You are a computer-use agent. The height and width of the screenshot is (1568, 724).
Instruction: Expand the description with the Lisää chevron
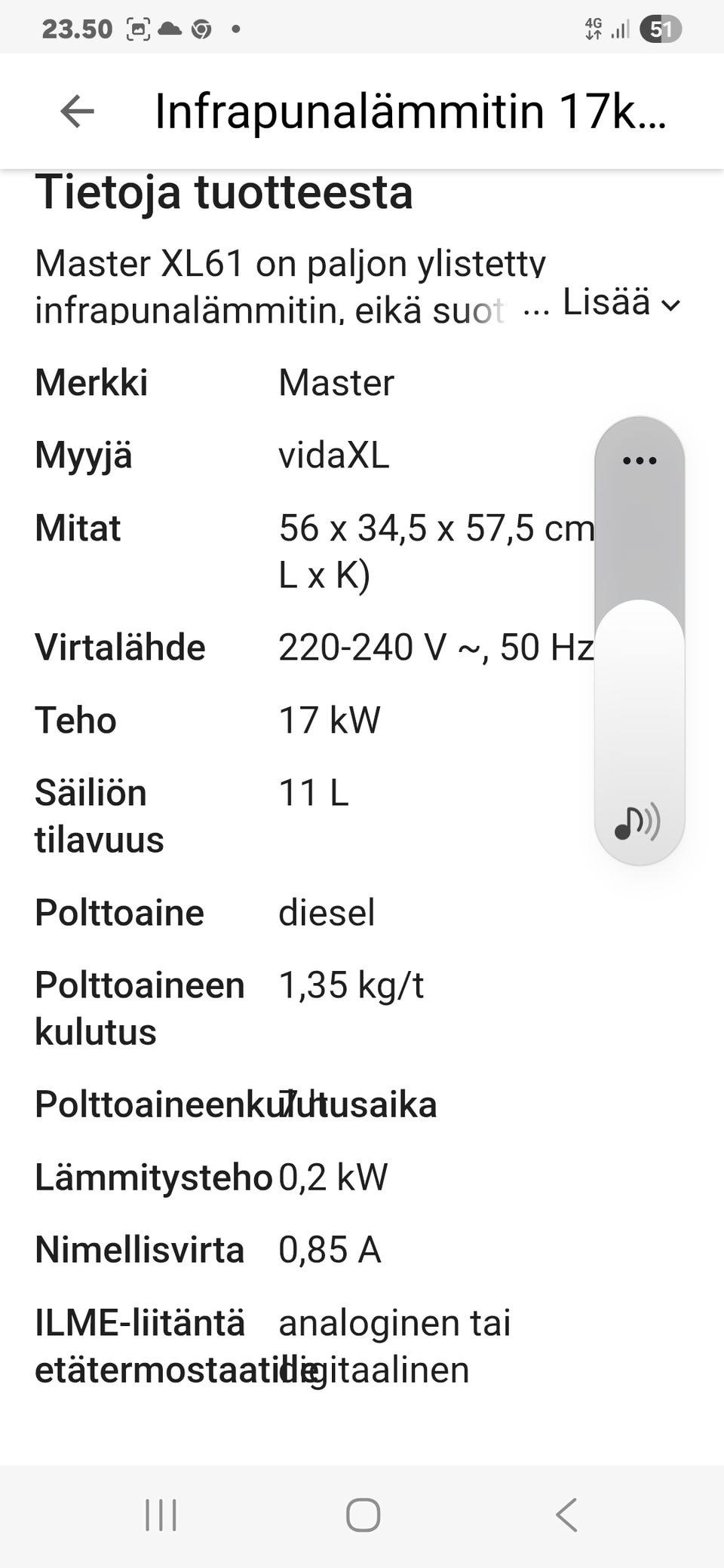[x=670, y=305]
